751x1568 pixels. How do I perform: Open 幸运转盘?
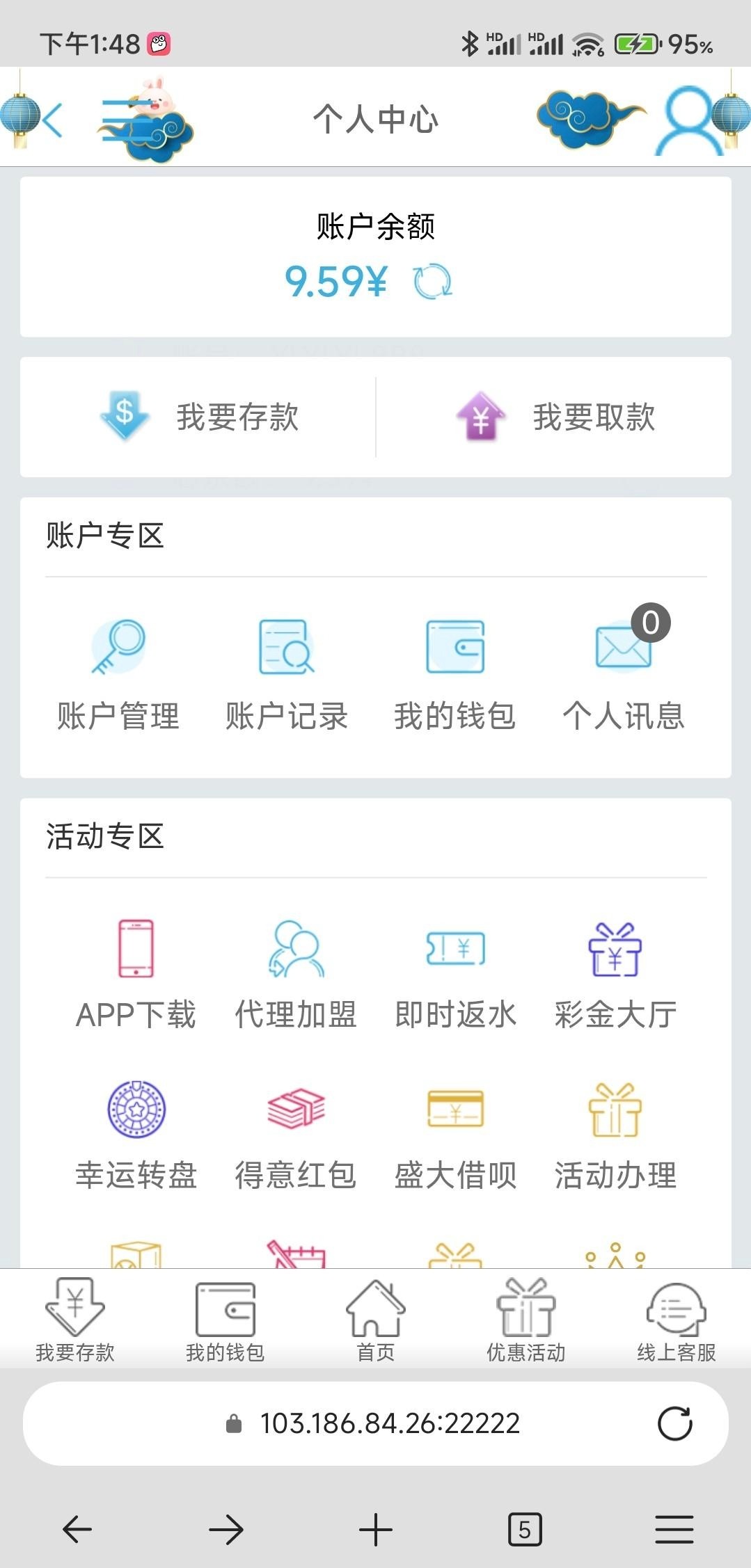(x=136, y=1135)
